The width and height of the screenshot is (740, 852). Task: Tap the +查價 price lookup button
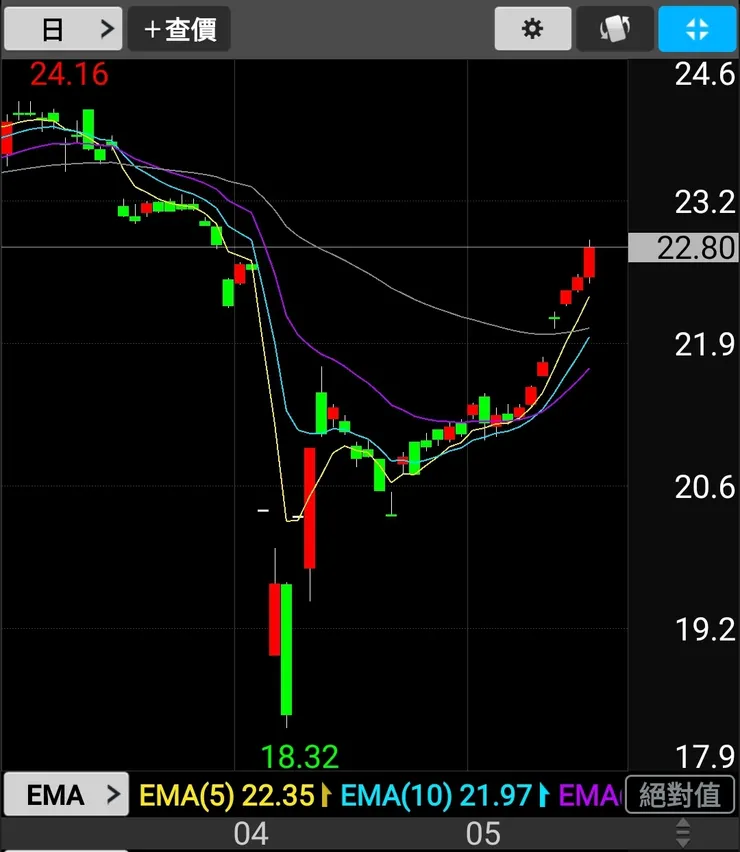pos(179,29)
